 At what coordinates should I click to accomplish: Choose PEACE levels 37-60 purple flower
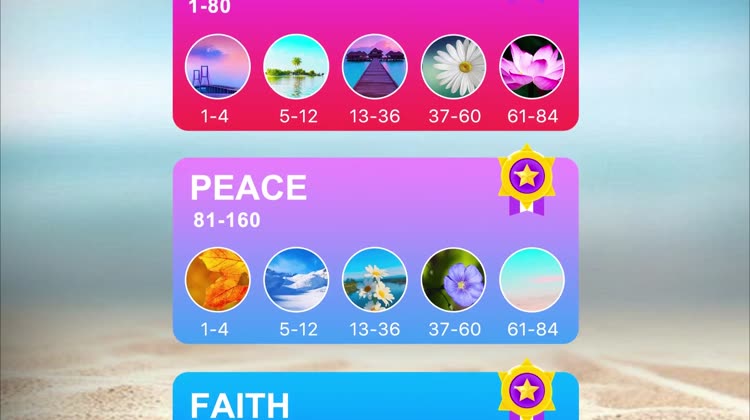point(453,280)
